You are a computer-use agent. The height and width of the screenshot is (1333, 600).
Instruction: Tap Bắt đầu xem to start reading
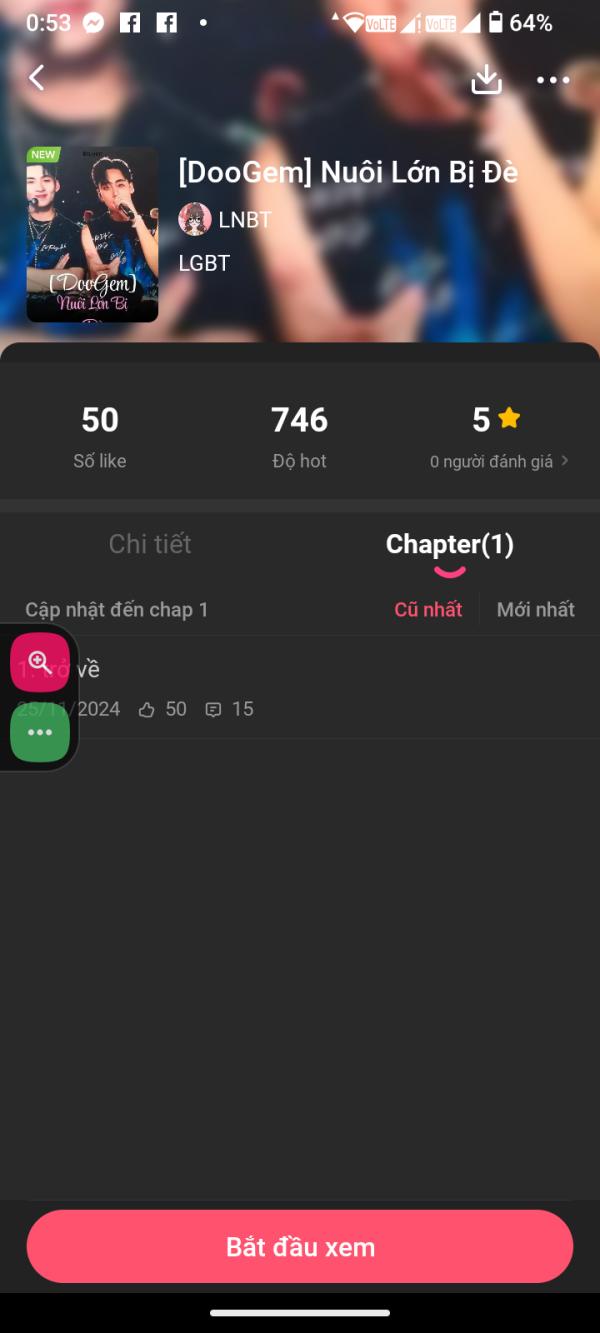(x=300, y=1246)
